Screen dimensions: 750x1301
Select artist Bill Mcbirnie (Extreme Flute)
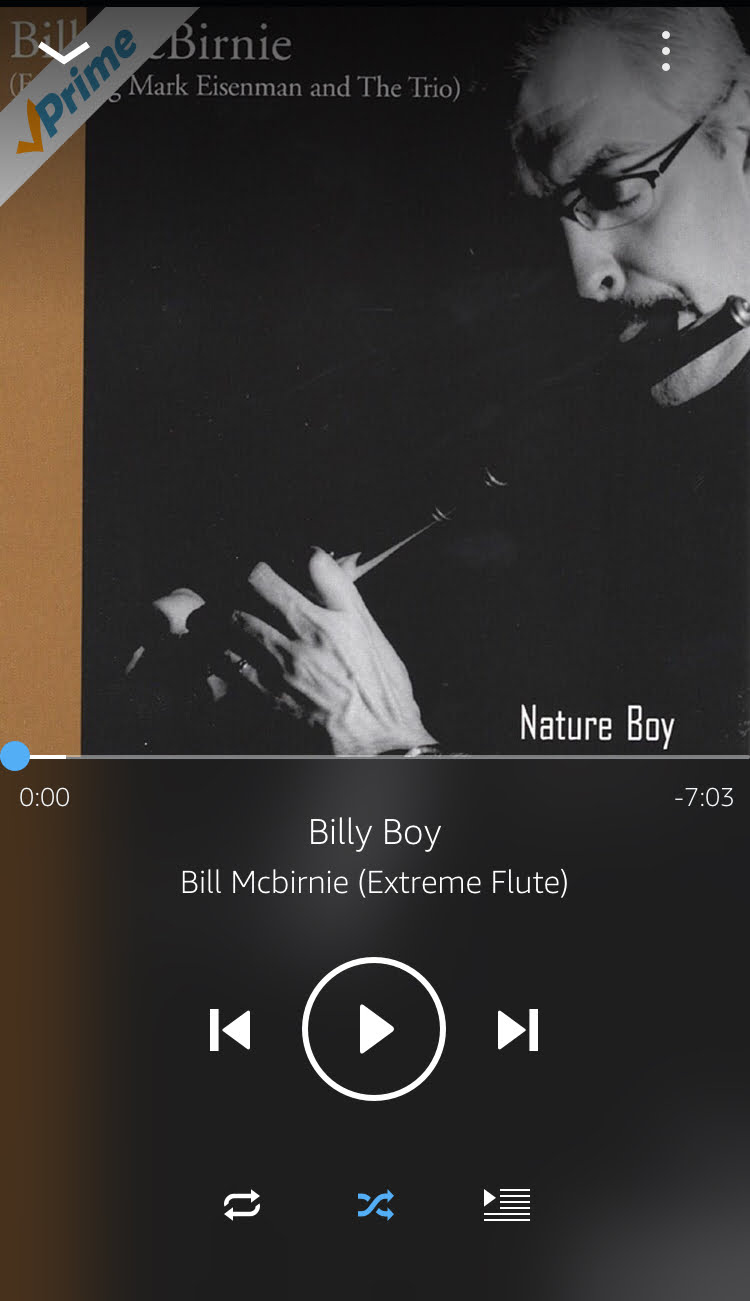tap(374, 883)
